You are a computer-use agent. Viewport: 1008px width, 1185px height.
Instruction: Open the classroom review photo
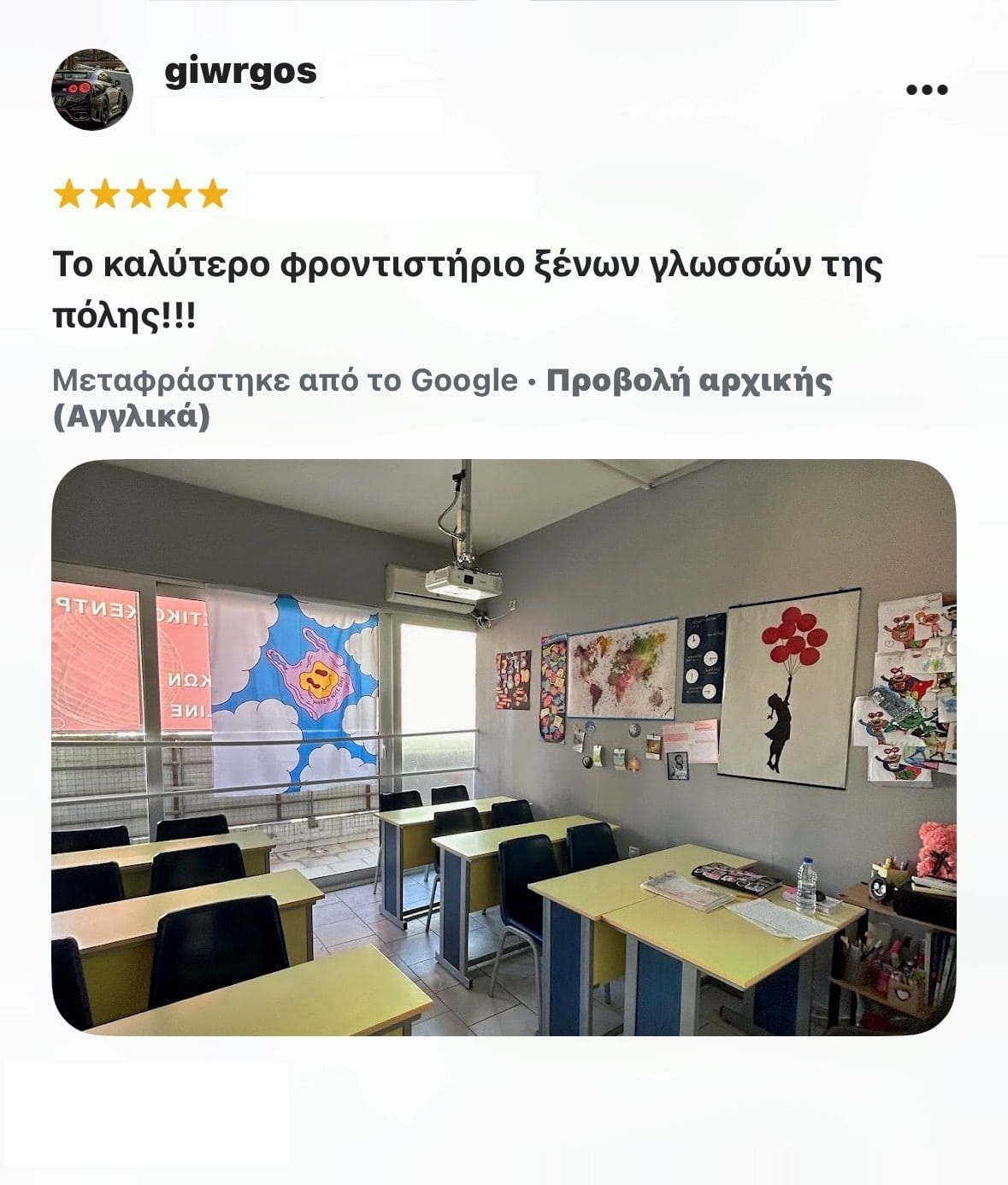click(x=504, y=747)
